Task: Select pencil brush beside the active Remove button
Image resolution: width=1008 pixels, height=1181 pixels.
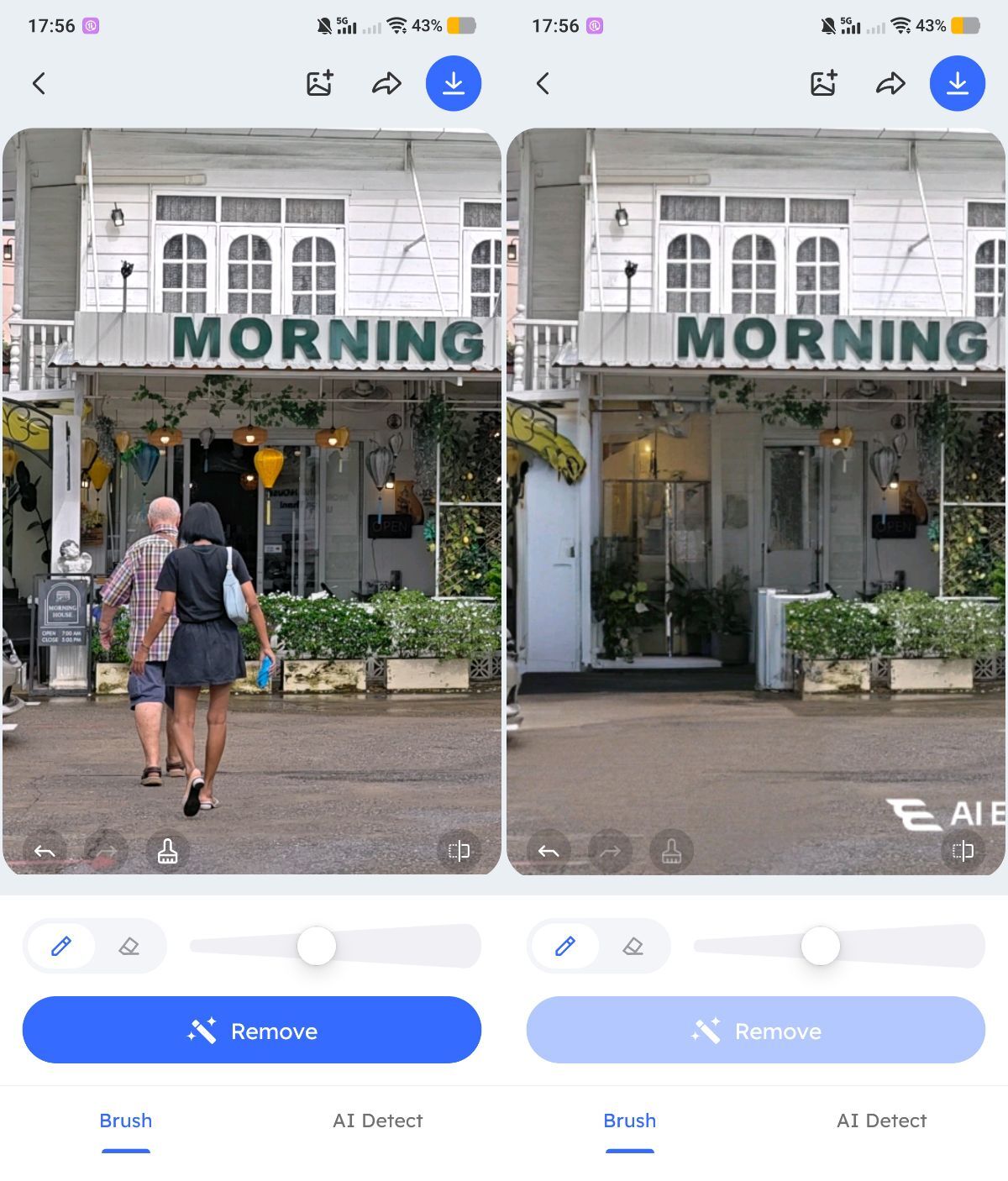Action: click(x=61, y=947)
